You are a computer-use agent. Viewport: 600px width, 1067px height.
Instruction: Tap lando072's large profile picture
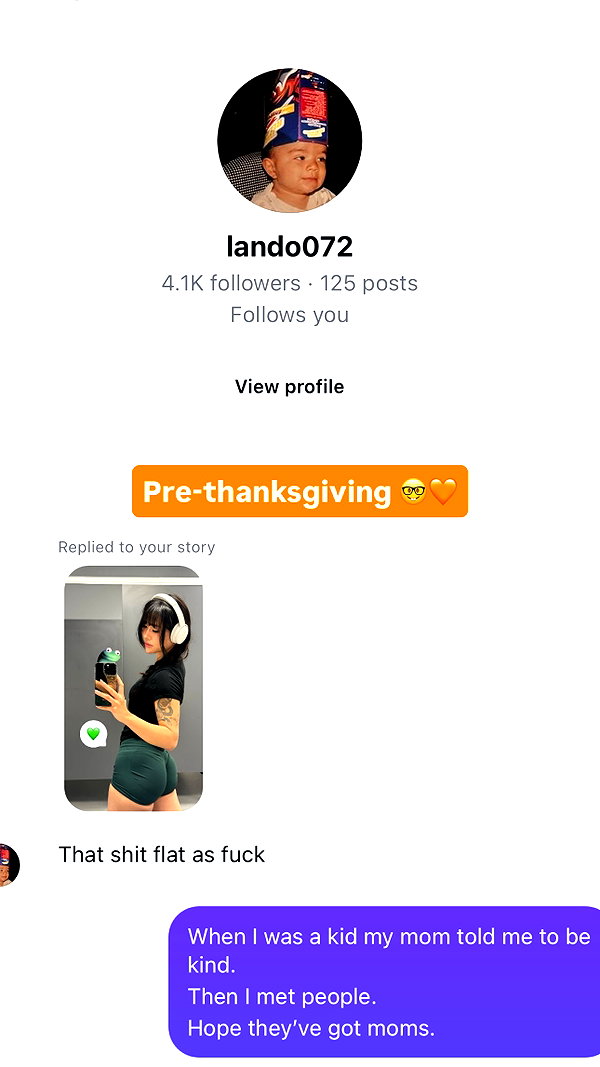(289, 140)
